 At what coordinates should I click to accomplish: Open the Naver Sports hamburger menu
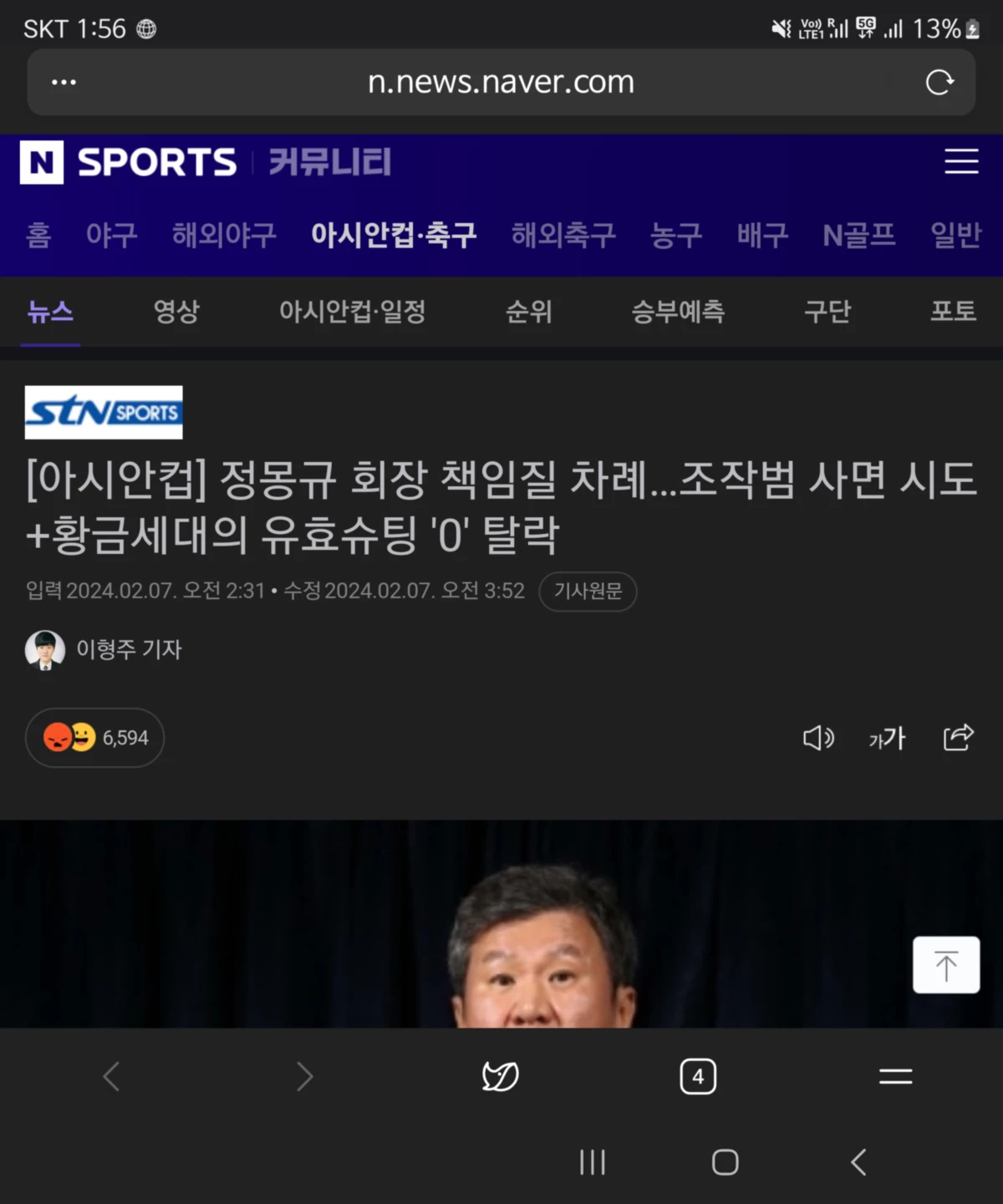pyautogui.click(x=961, y=161)
